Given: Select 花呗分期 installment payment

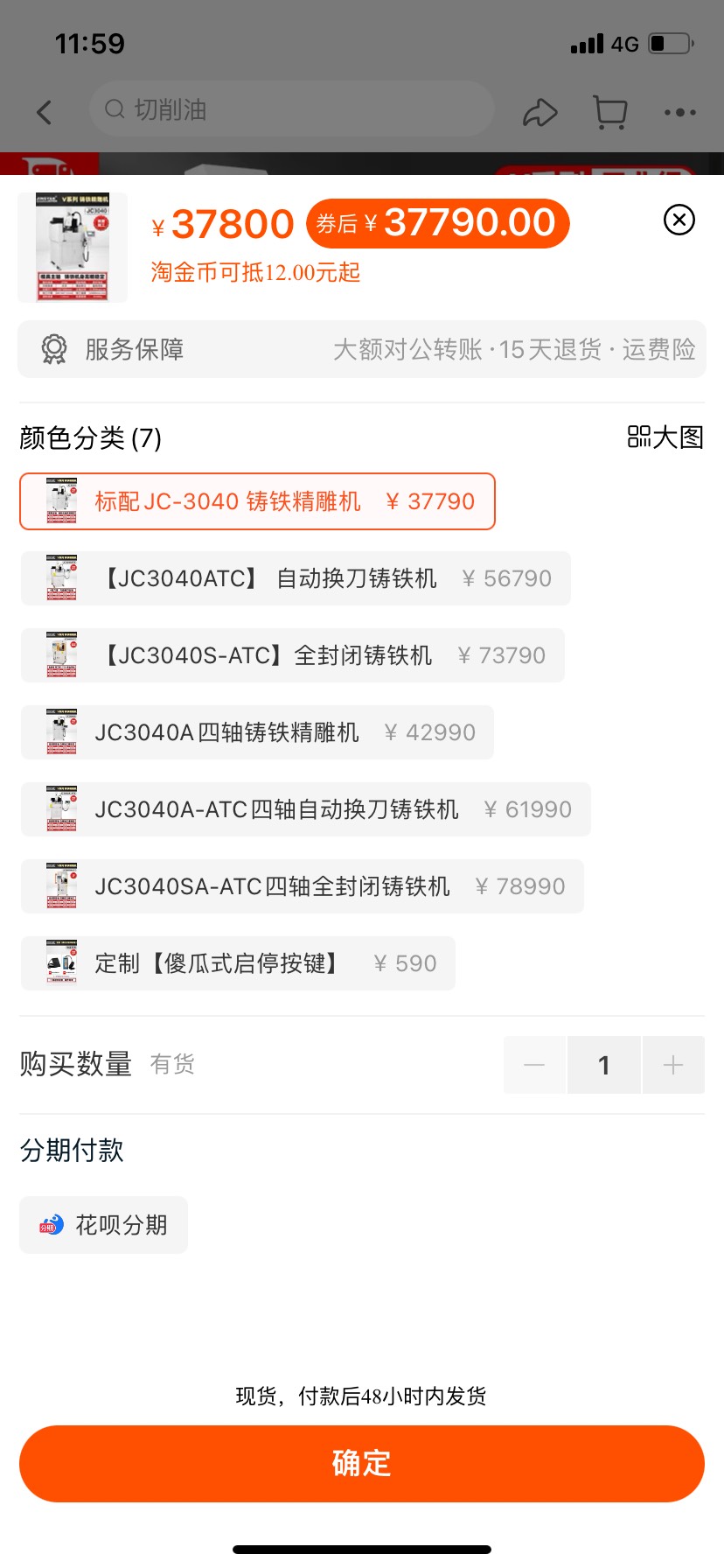Looking at the screenshot, I should tap(103, 1225).
